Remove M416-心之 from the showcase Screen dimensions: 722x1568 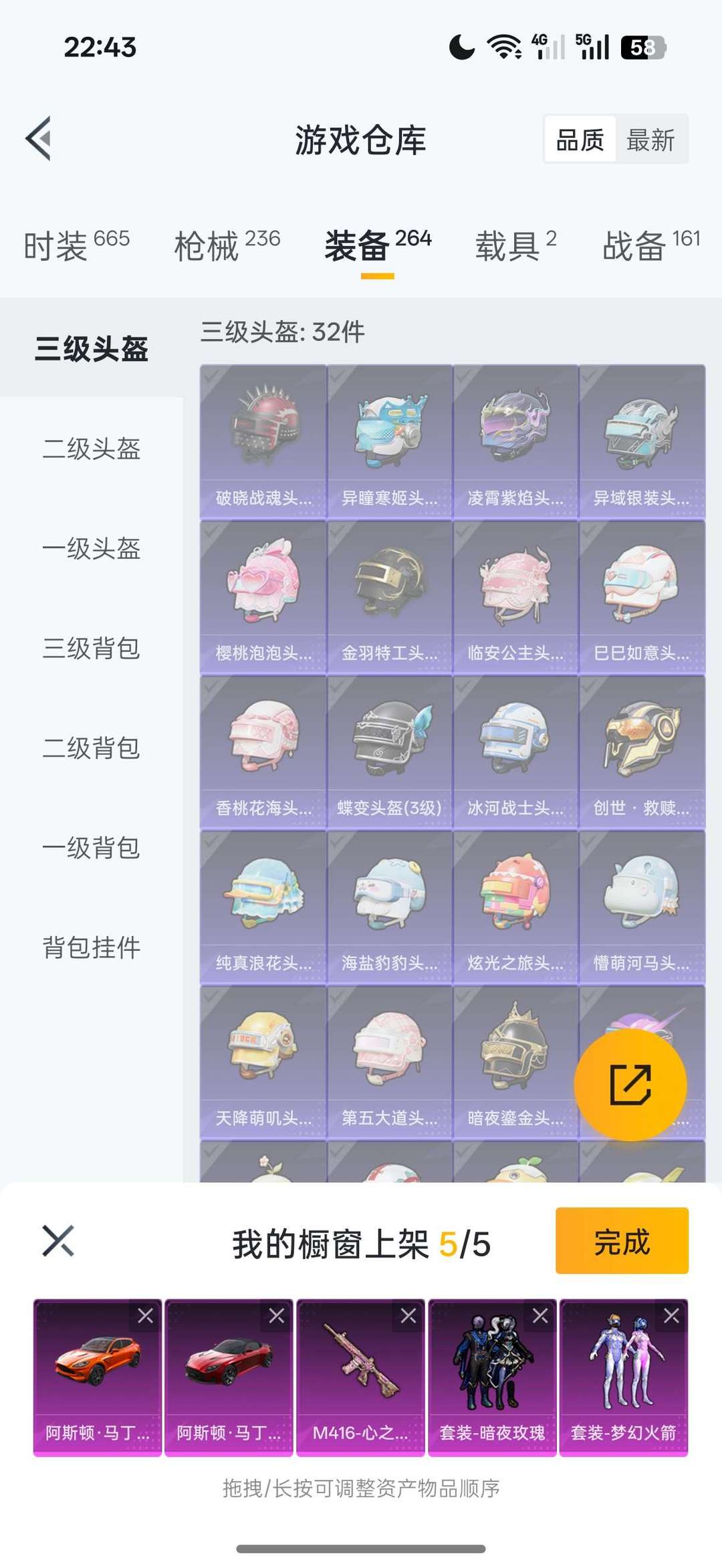click(408, 1316)
